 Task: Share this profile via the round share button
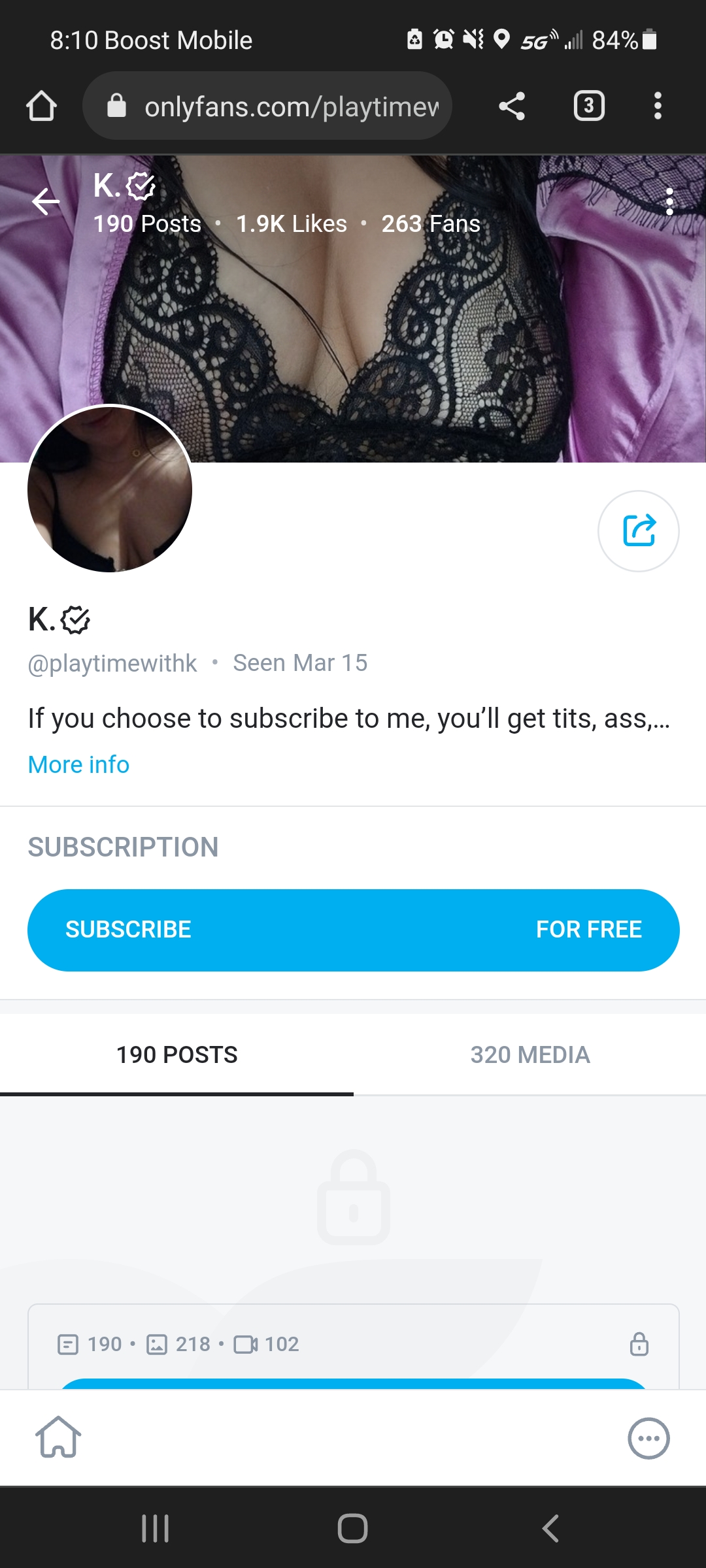point(638,531)
